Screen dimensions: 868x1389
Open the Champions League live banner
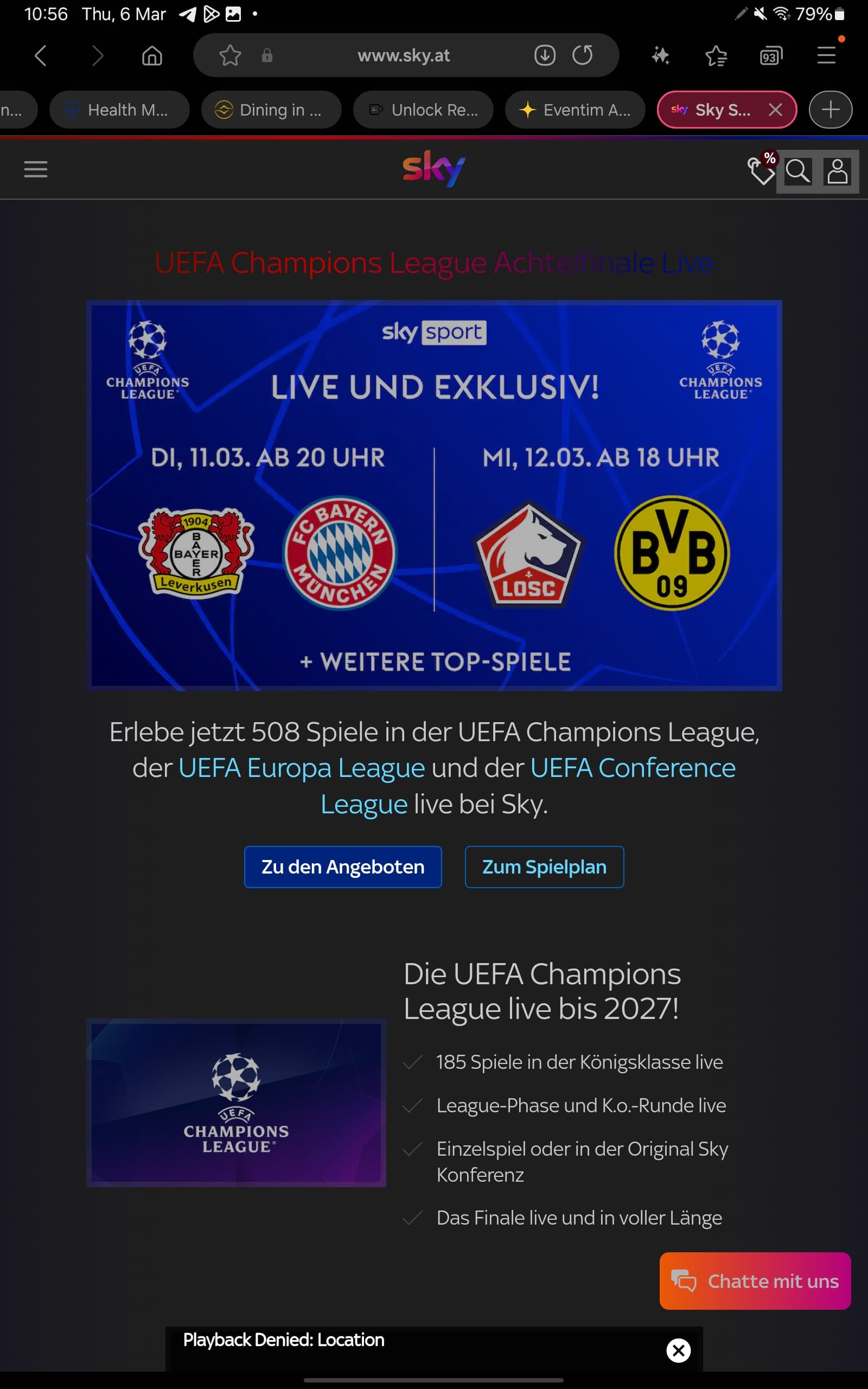434,495
